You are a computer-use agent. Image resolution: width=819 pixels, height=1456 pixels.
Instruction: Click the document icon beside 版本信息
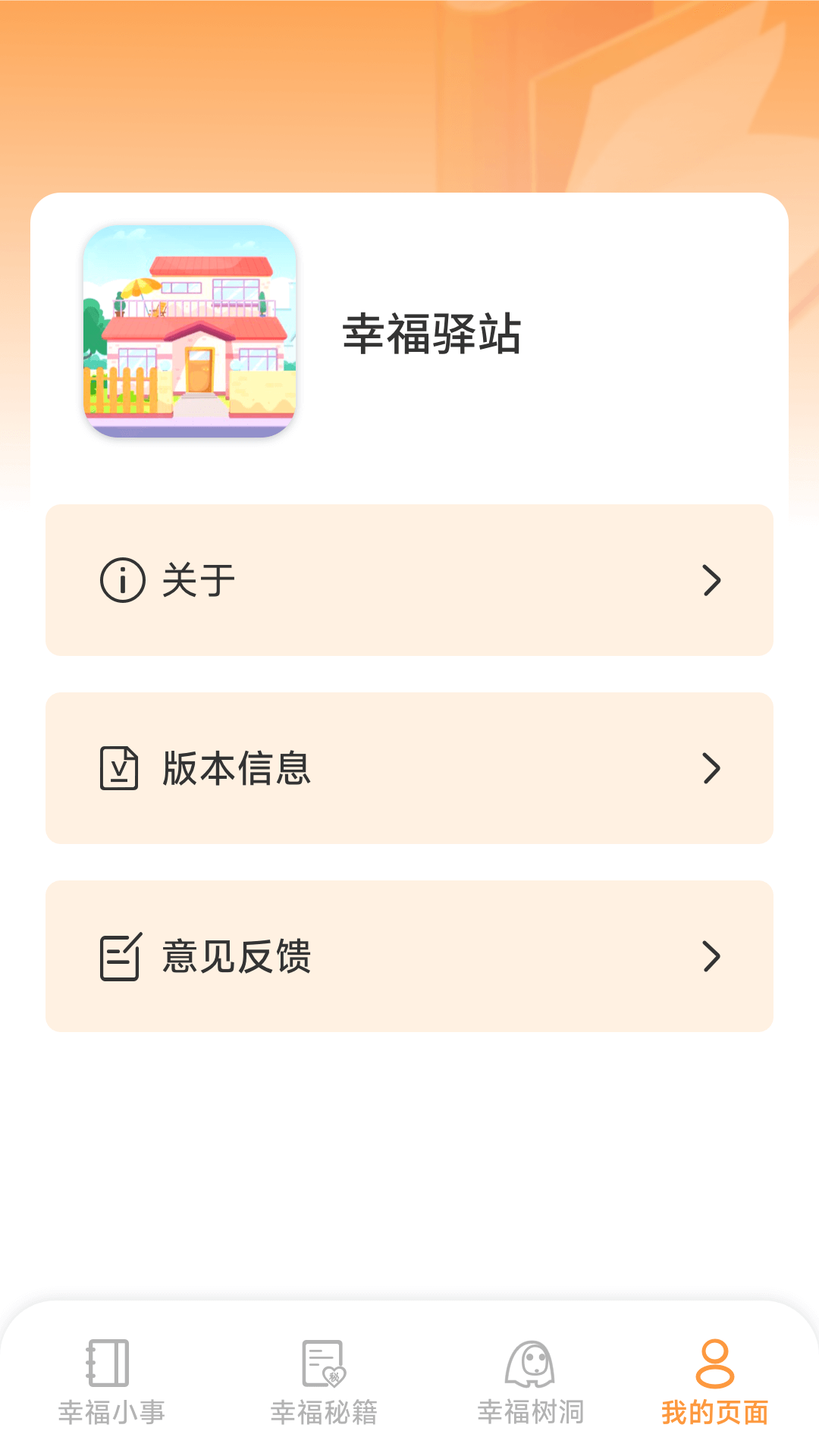click(119, 768)
